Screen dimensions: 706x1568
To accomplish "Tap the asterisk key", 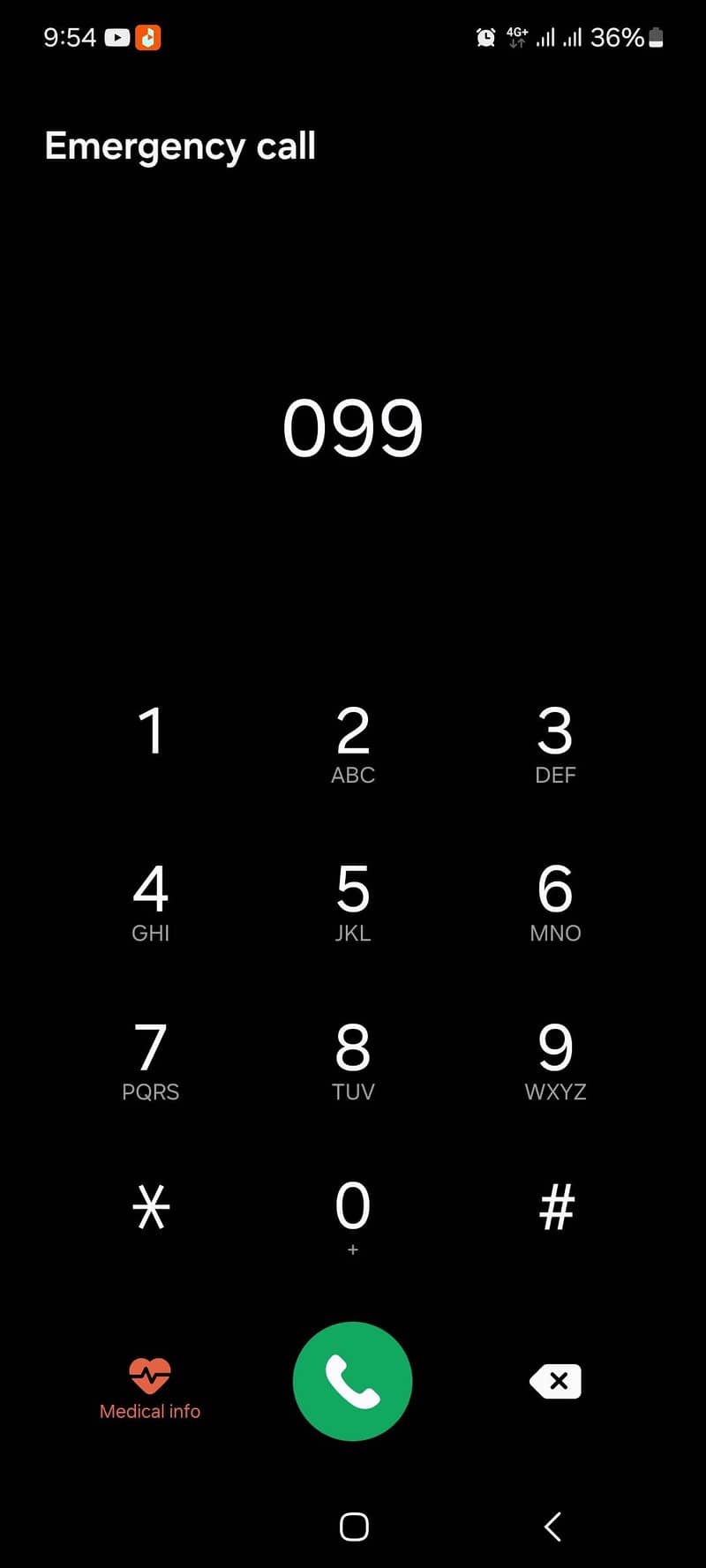I will (151, 1207).
